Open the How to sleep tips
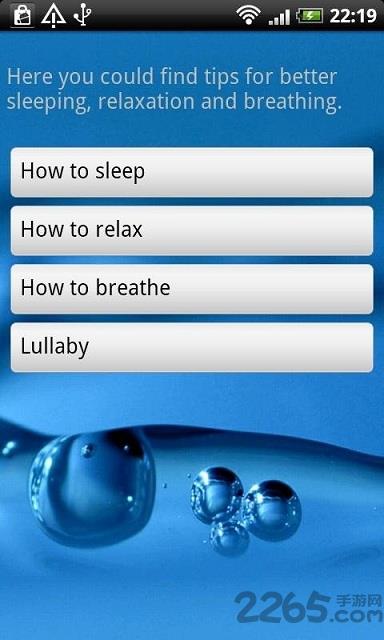This screenshot has height=640, width=384. point(192,172)
